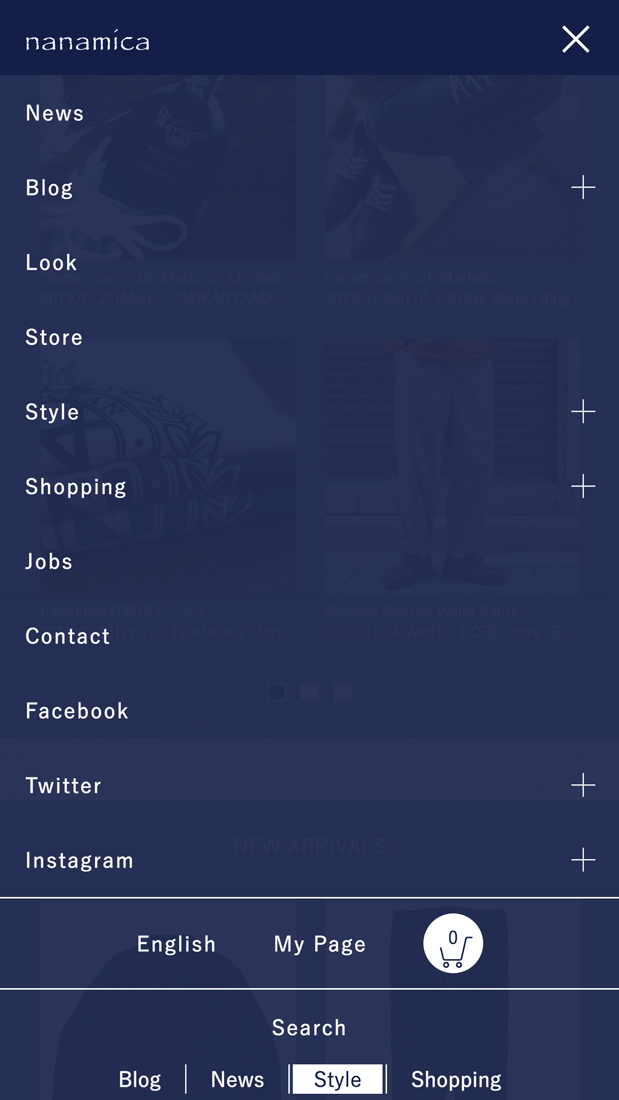Select News search category

[237, 1080]
